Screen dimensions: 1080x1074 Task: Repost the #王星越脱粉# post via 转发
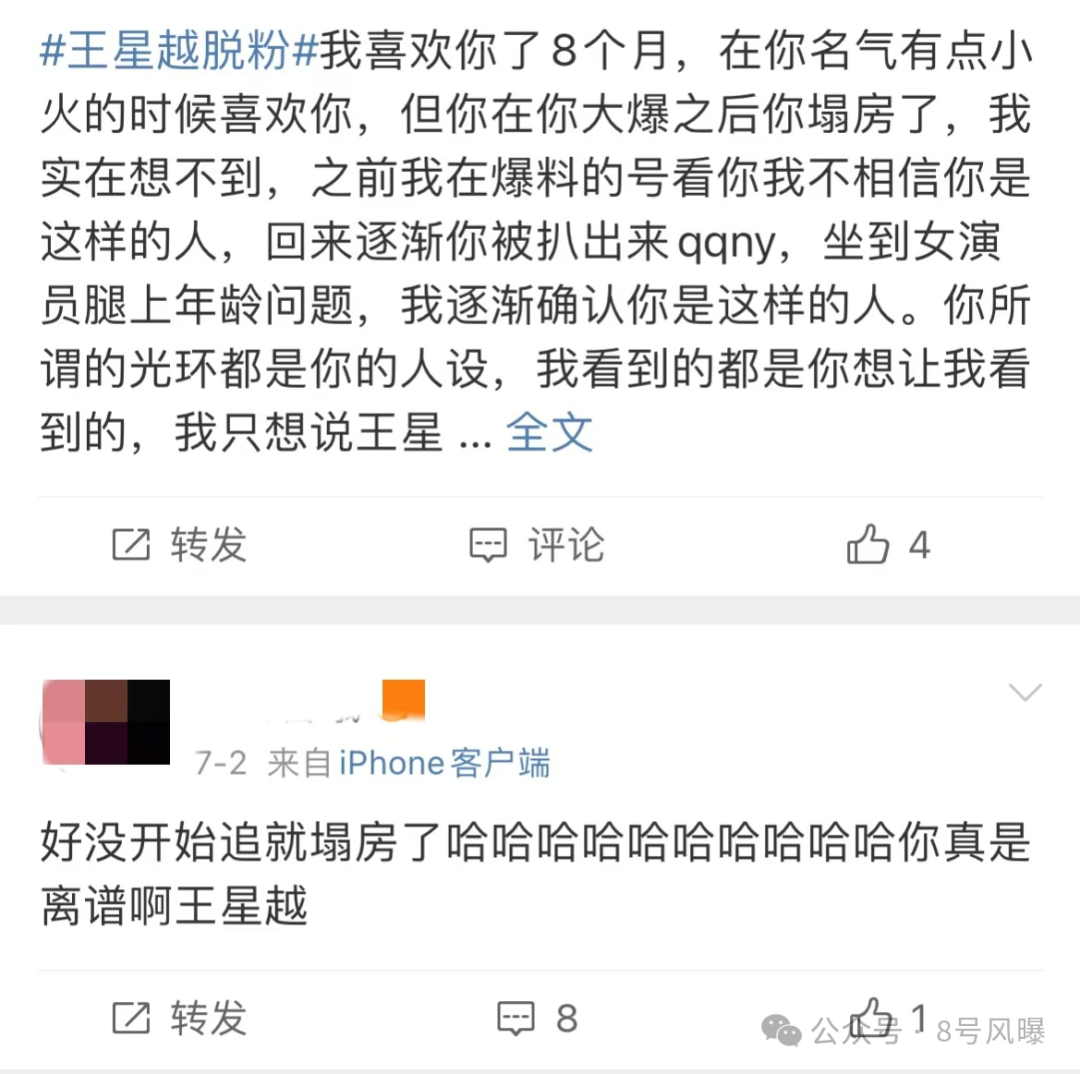179,546
